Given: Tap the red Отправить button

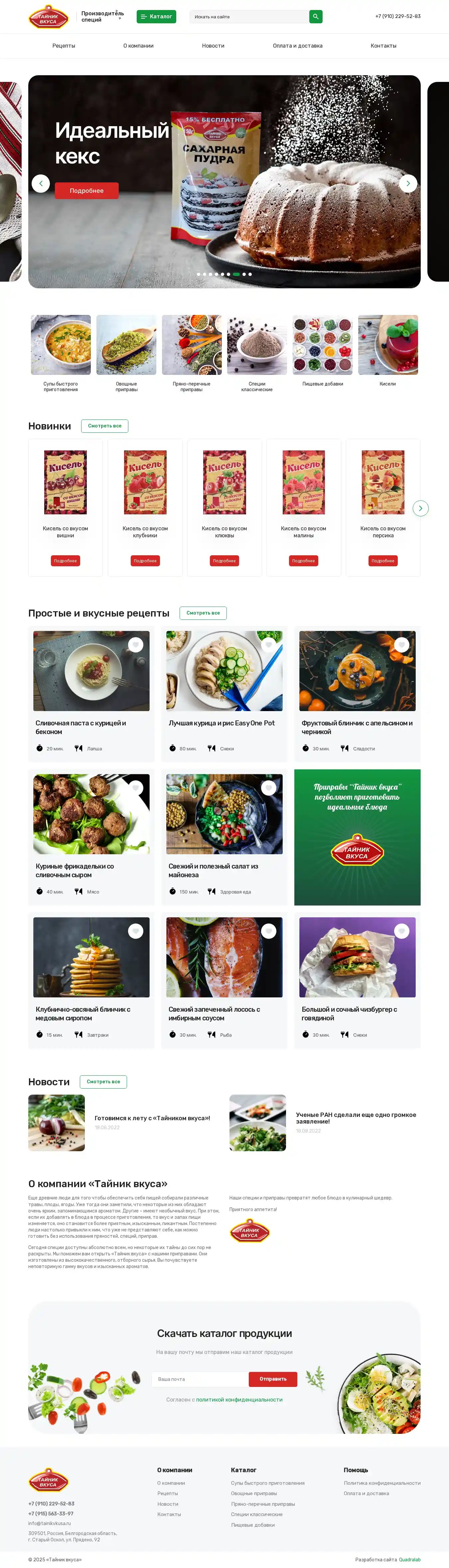Looking at the screenshot, I should coord(273,1379).
